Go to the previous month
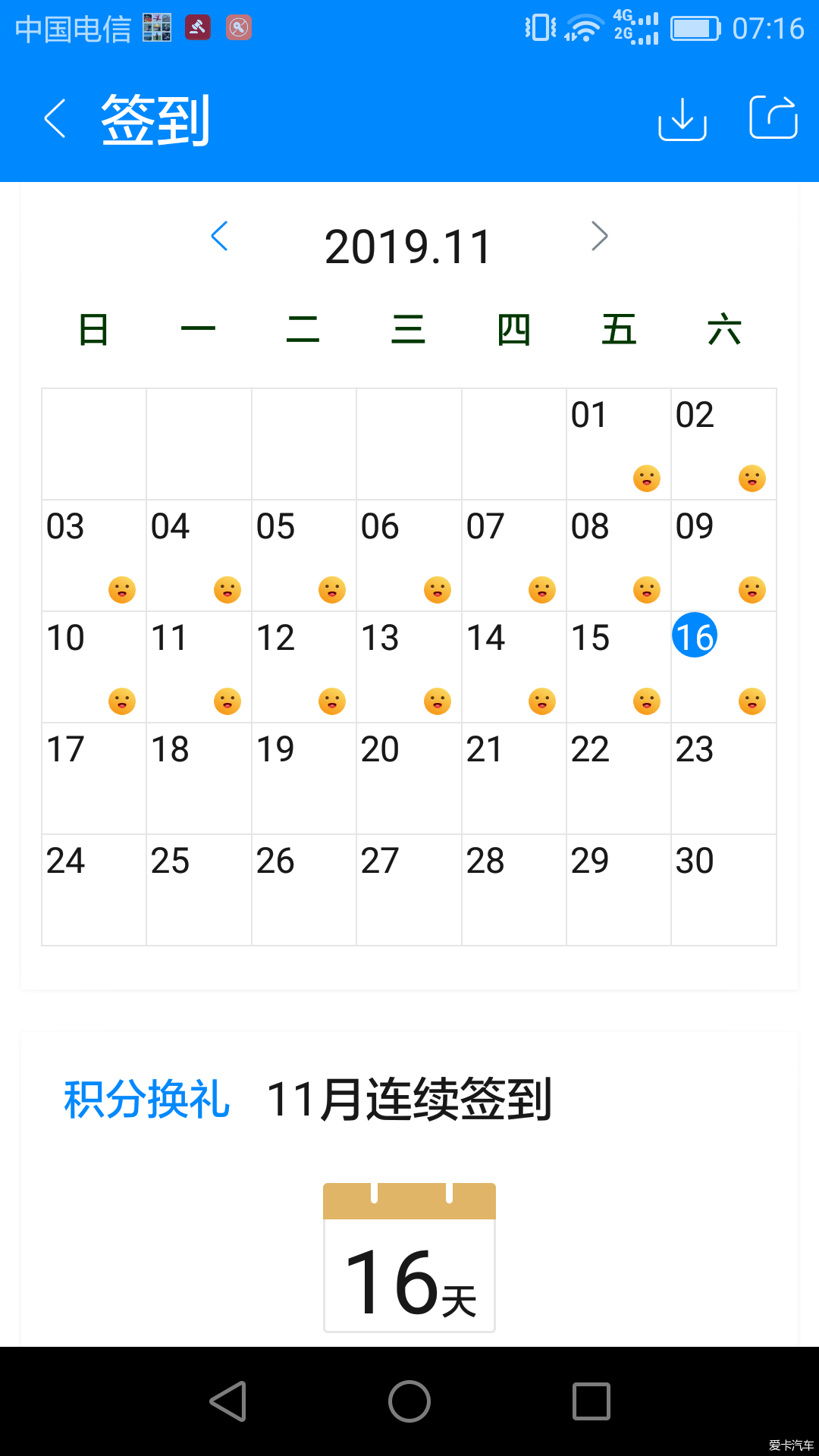 click(220, 237)
